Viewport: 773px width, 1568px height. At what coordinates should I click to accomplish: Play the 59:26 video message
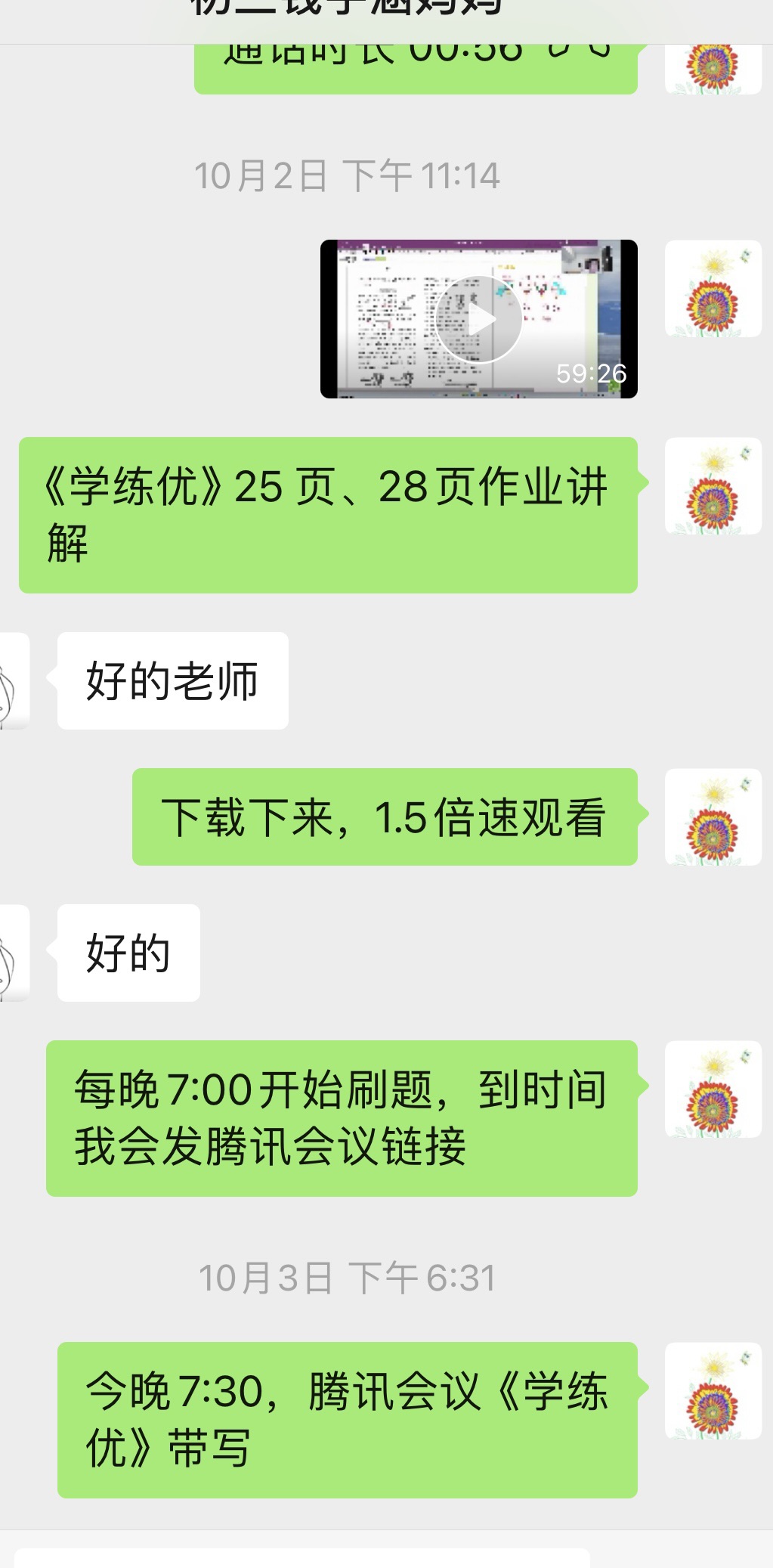(x=478, y=319)
